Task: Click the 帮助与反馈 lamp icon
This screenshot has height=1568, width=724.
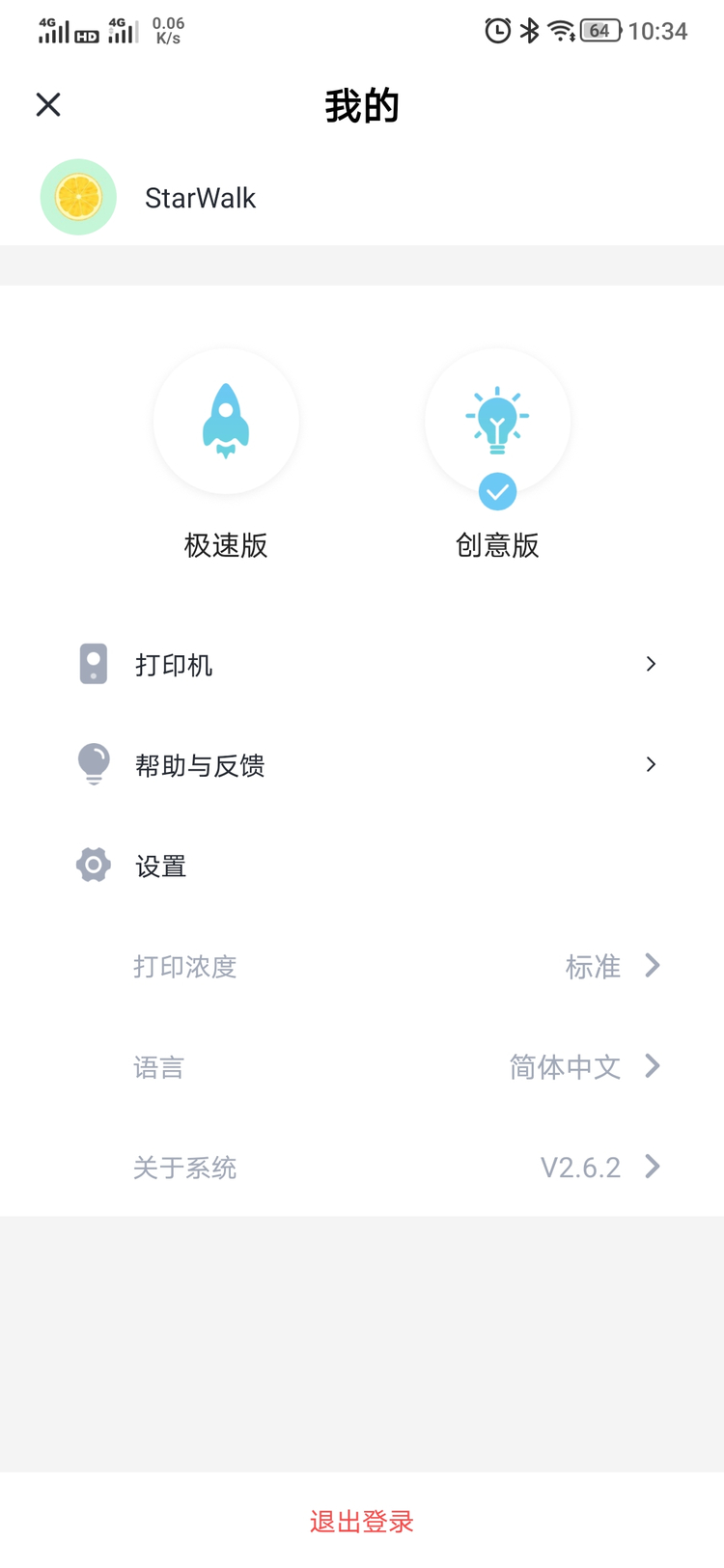Action: tap(93, 764)
